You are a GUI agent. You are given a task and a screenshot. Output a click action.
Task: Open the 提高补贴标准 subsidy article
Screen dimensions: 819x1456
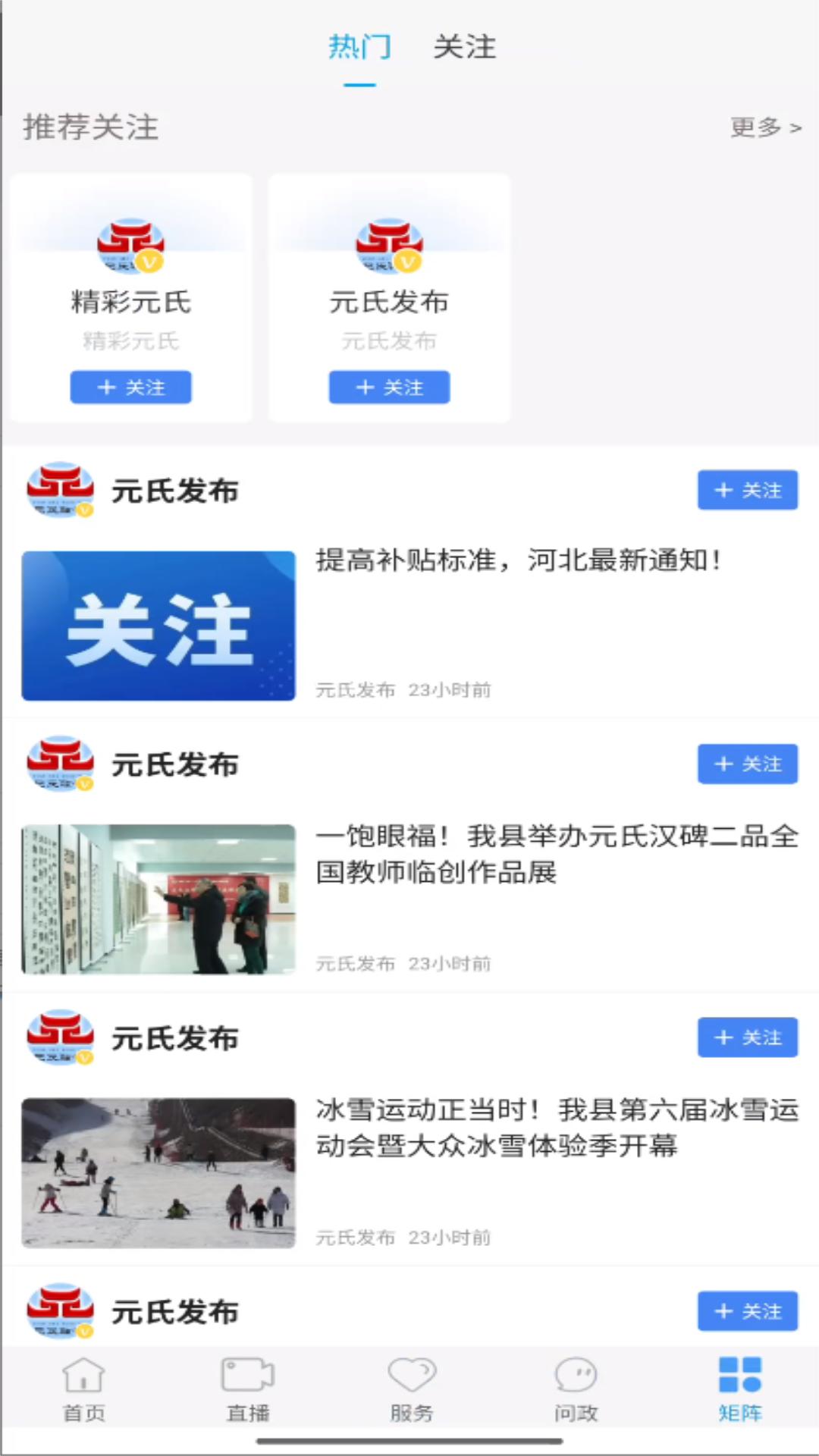[x=518, y=562]
